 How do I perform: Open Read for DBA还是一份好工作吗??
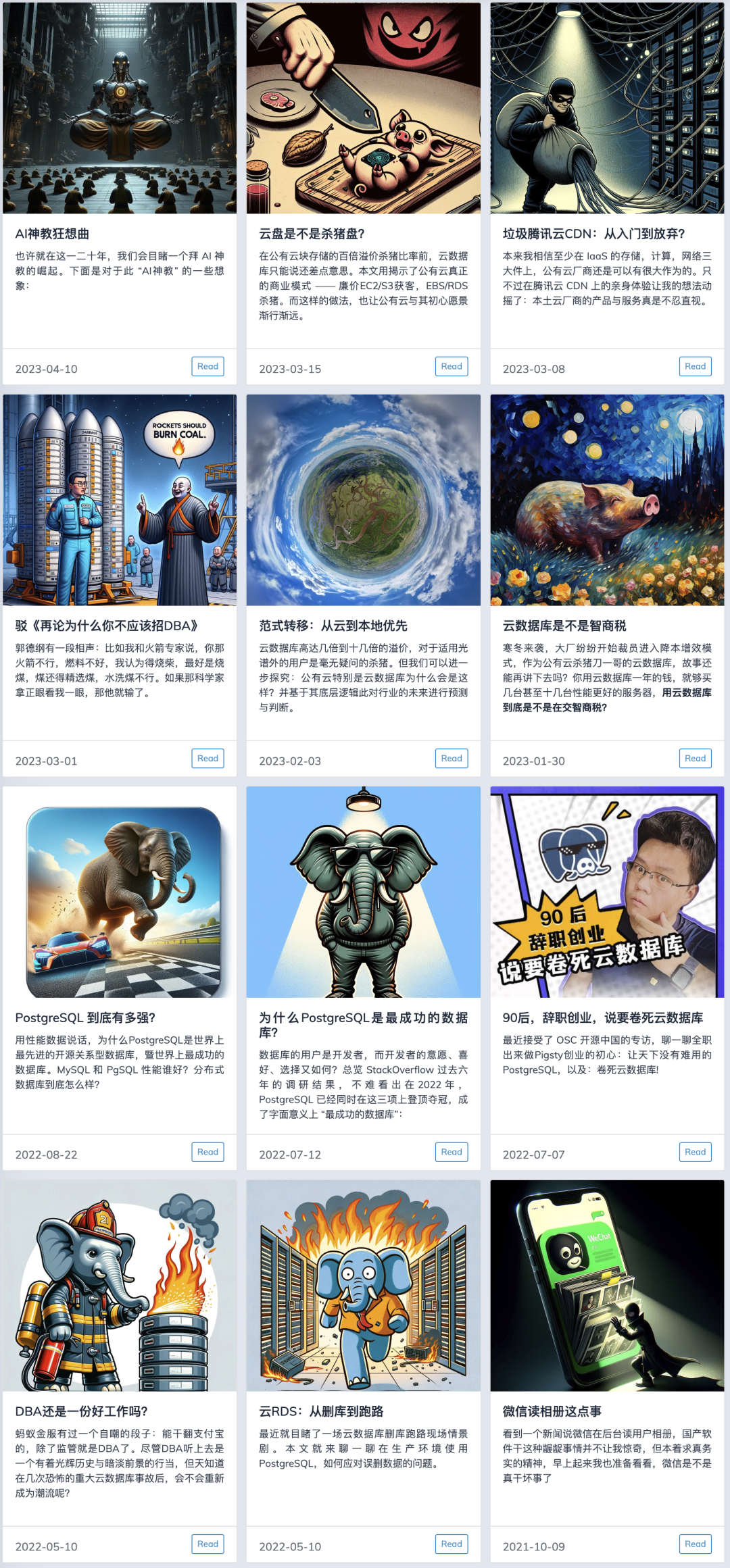point(208,1544)
